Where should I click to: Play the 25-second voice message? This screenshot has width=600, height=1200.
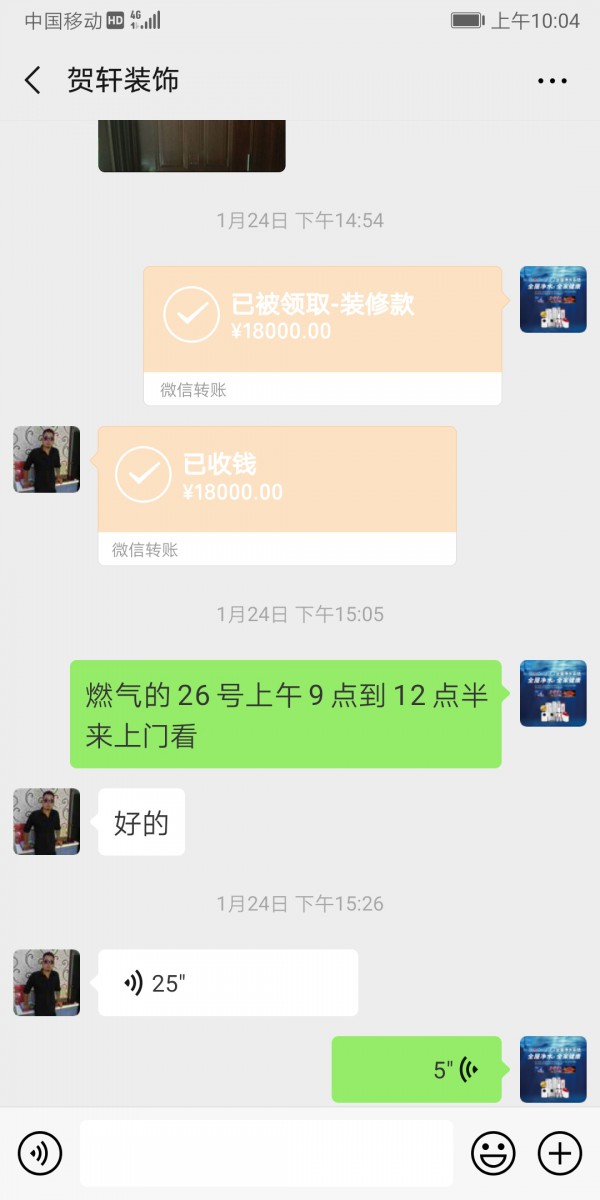227,983
